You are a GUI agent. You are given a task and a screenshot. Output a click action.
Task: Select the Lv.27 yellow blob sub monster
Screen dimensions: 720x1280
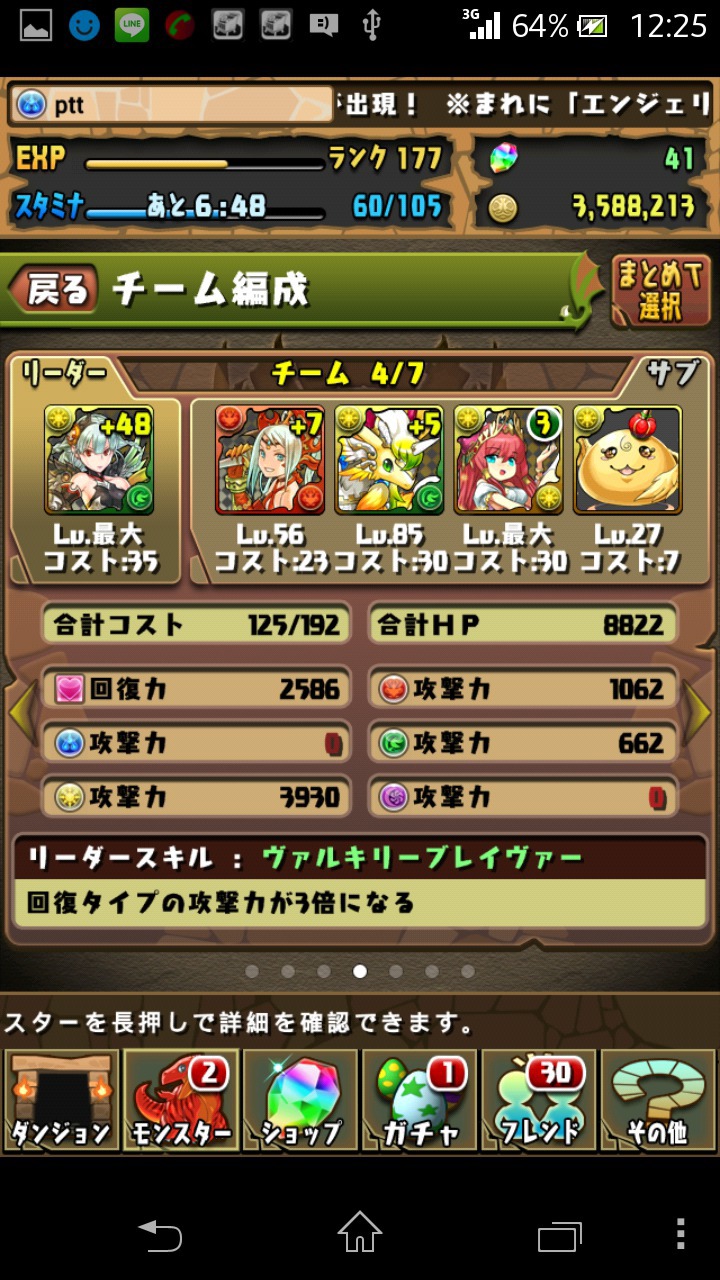[627, 460]
